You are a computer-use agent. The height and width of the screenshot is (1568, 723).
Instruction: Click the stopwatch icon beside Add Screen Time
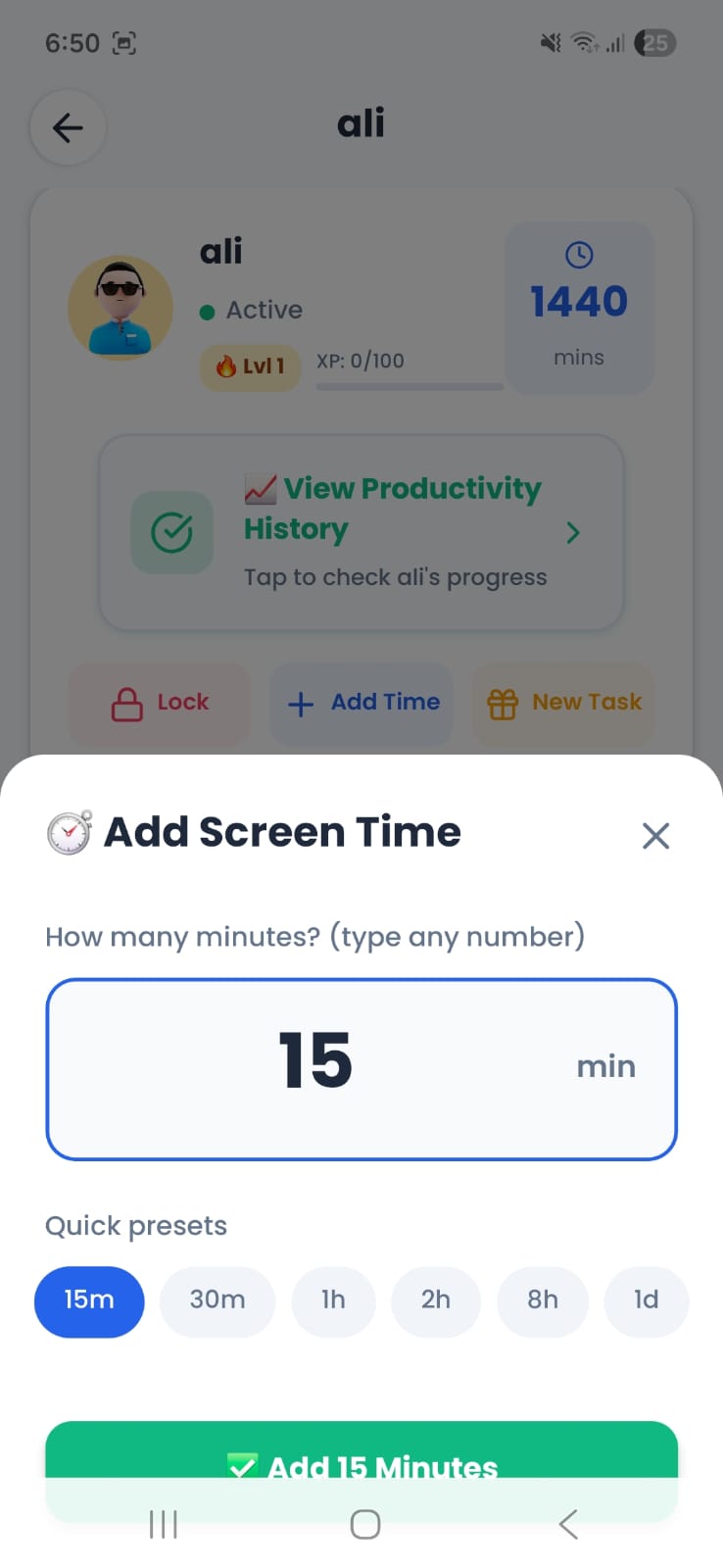pos(68,833)
